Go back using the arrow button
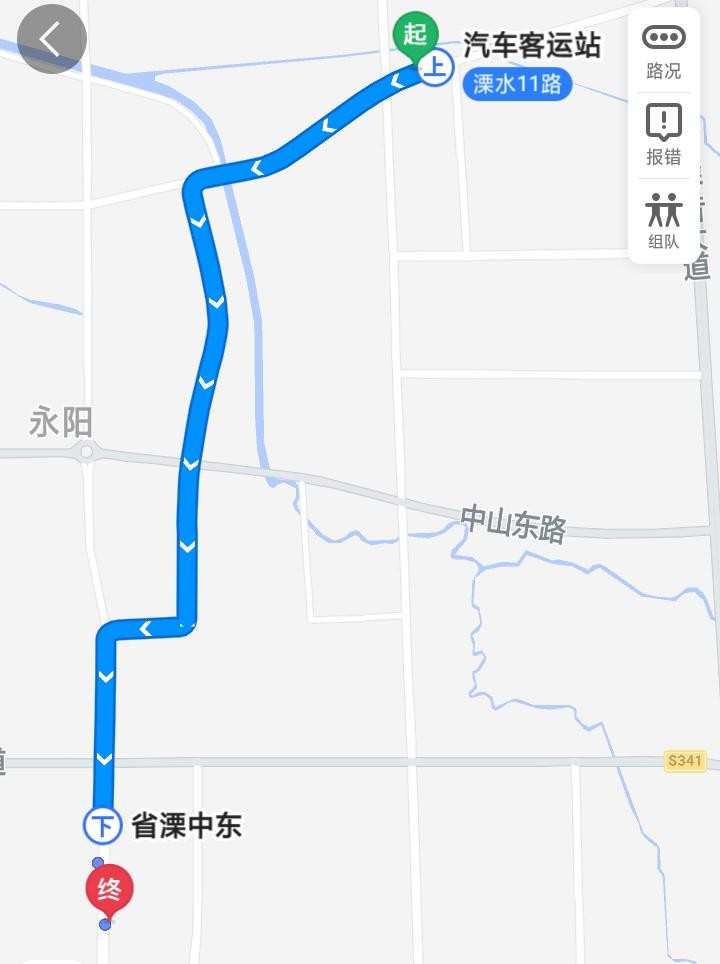Screen dimensions: 720x964 point(52,39)
